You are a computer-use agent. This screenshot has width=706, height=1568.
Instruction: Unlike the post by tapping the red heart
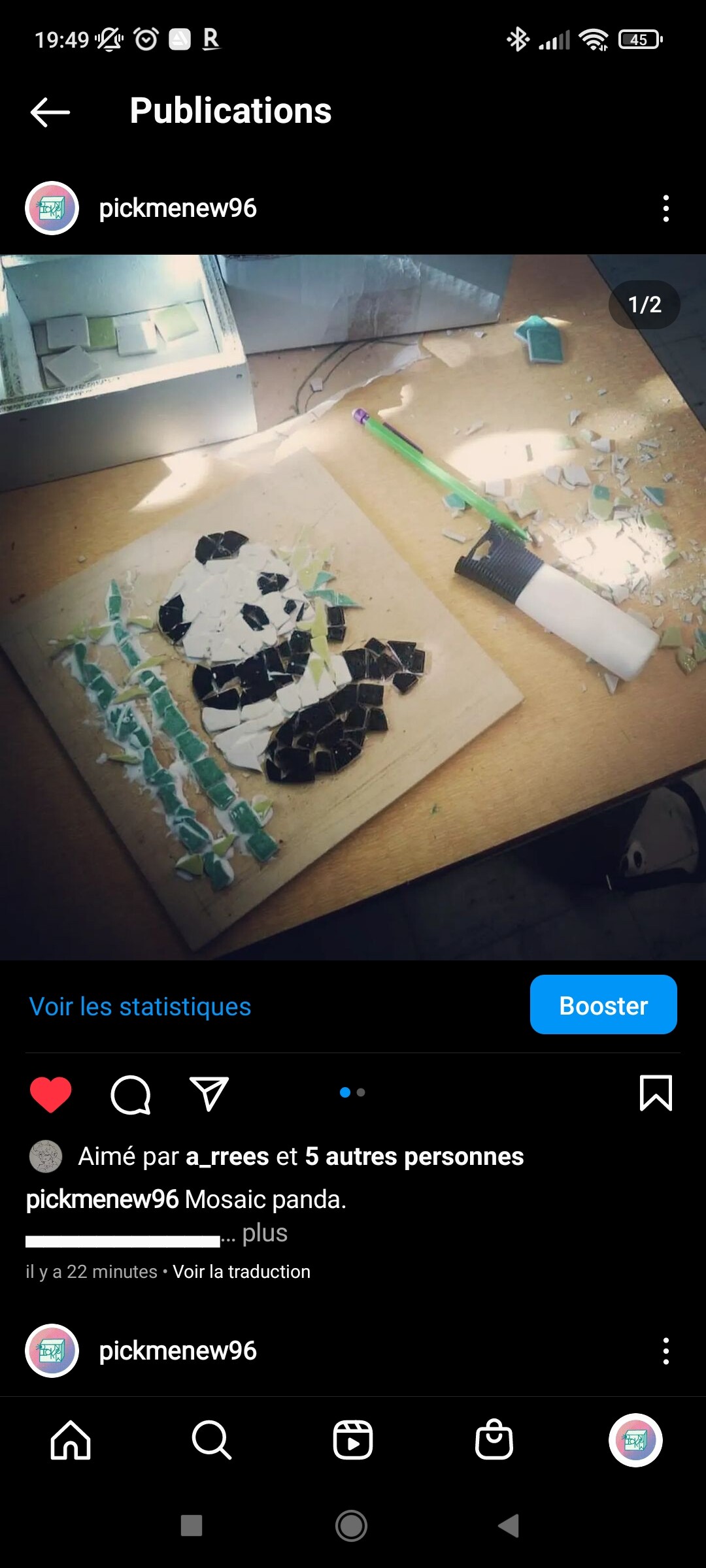click(49, 1096)
